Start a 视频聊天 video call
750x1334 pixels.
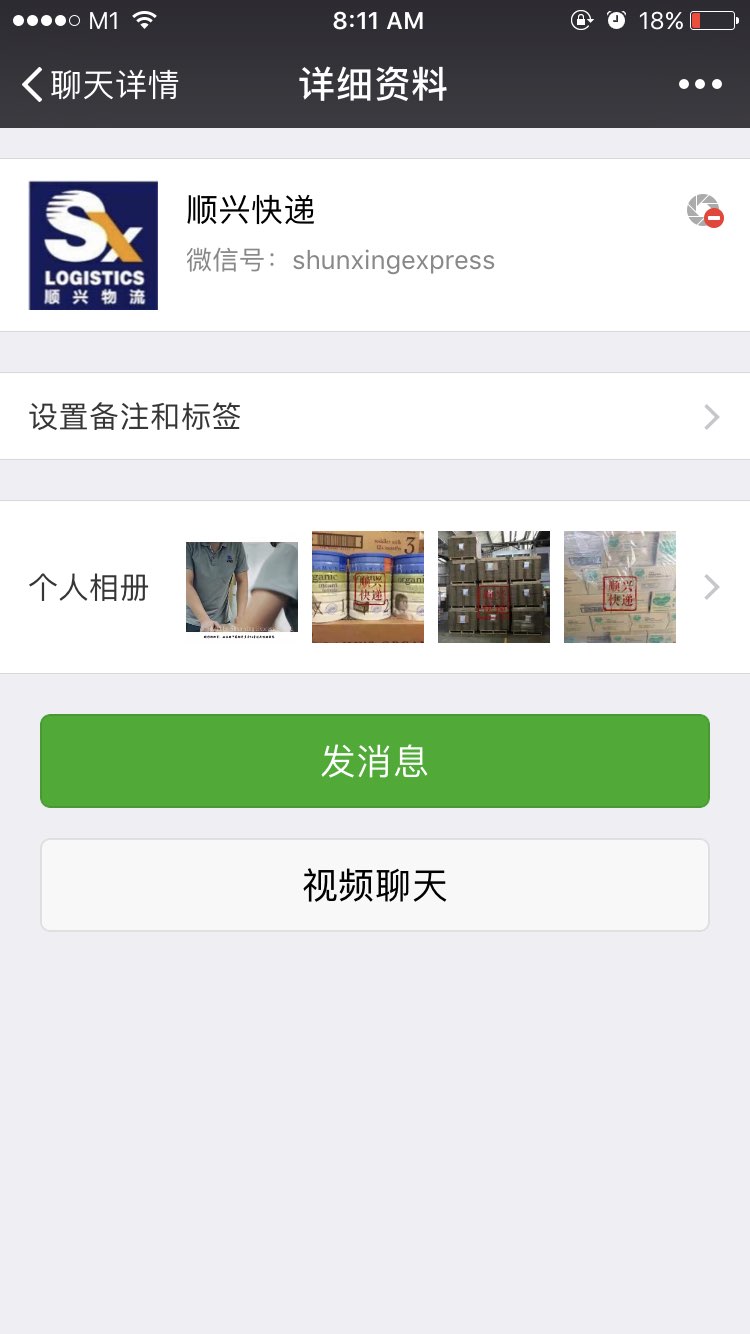click(x=375, y=885)
